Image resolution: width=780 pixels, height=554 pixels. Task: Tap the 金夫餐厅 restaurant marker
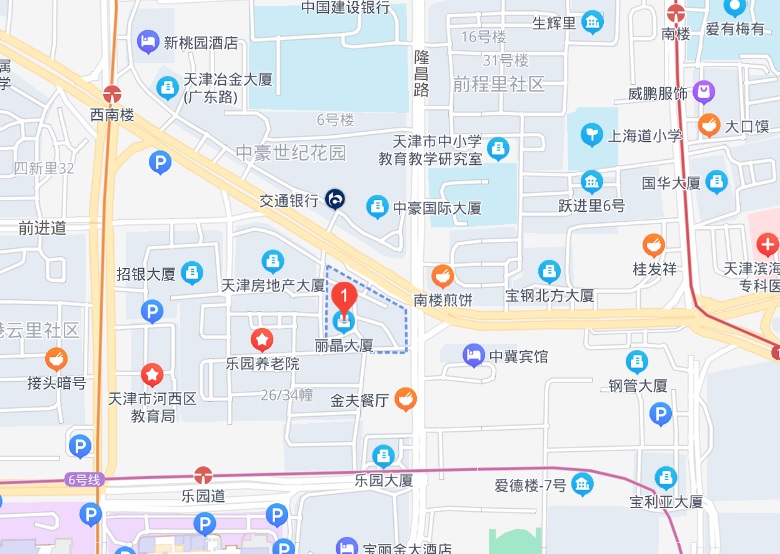click(405, 400)
